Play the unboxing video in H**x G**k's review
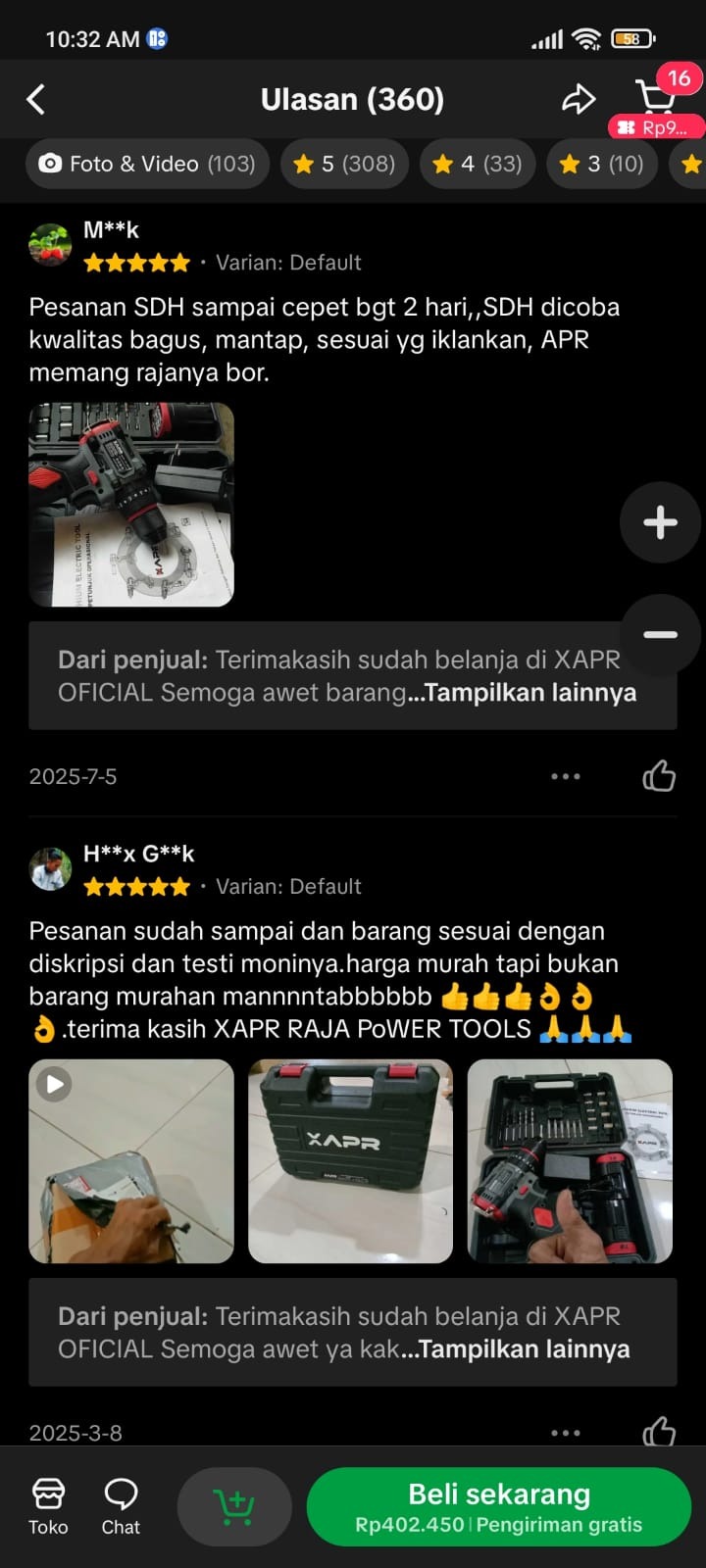 [131, 1161]
